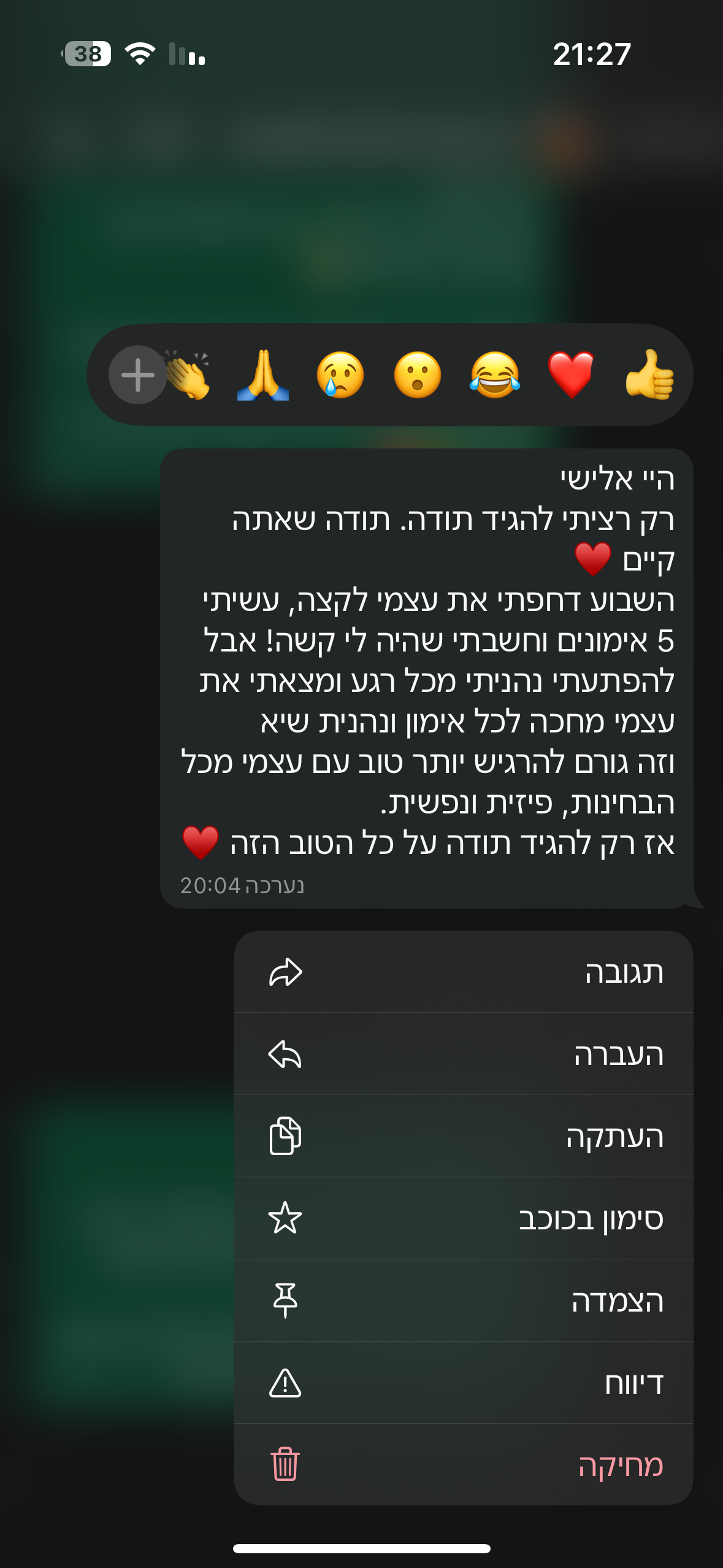Image resolution: width=723 pixels, height=1568 pixels.
Task: Open more emoji reactions with plus button
Action: tap(138, 375)
